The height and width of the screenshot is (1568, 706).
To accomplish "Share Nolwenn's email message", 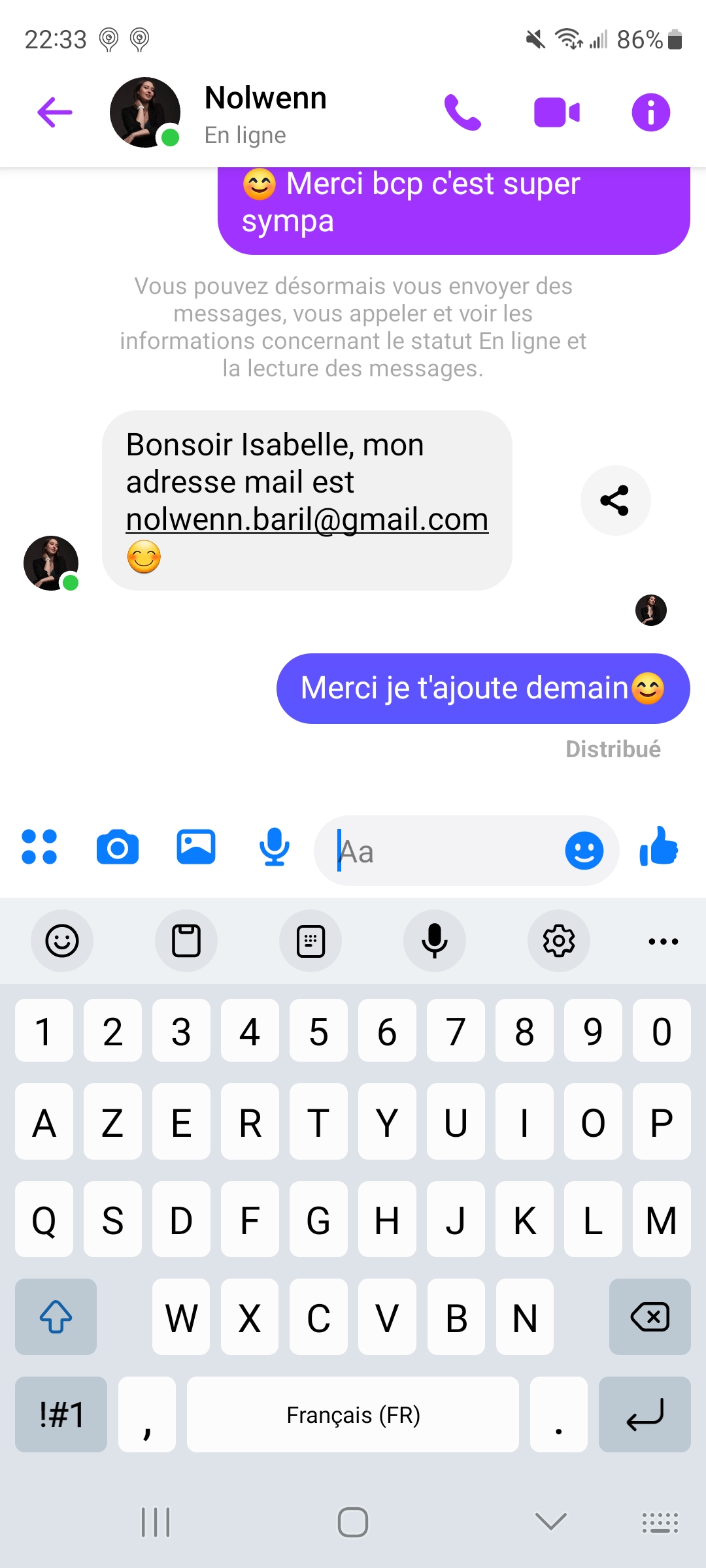I will (x=614, y=500).
